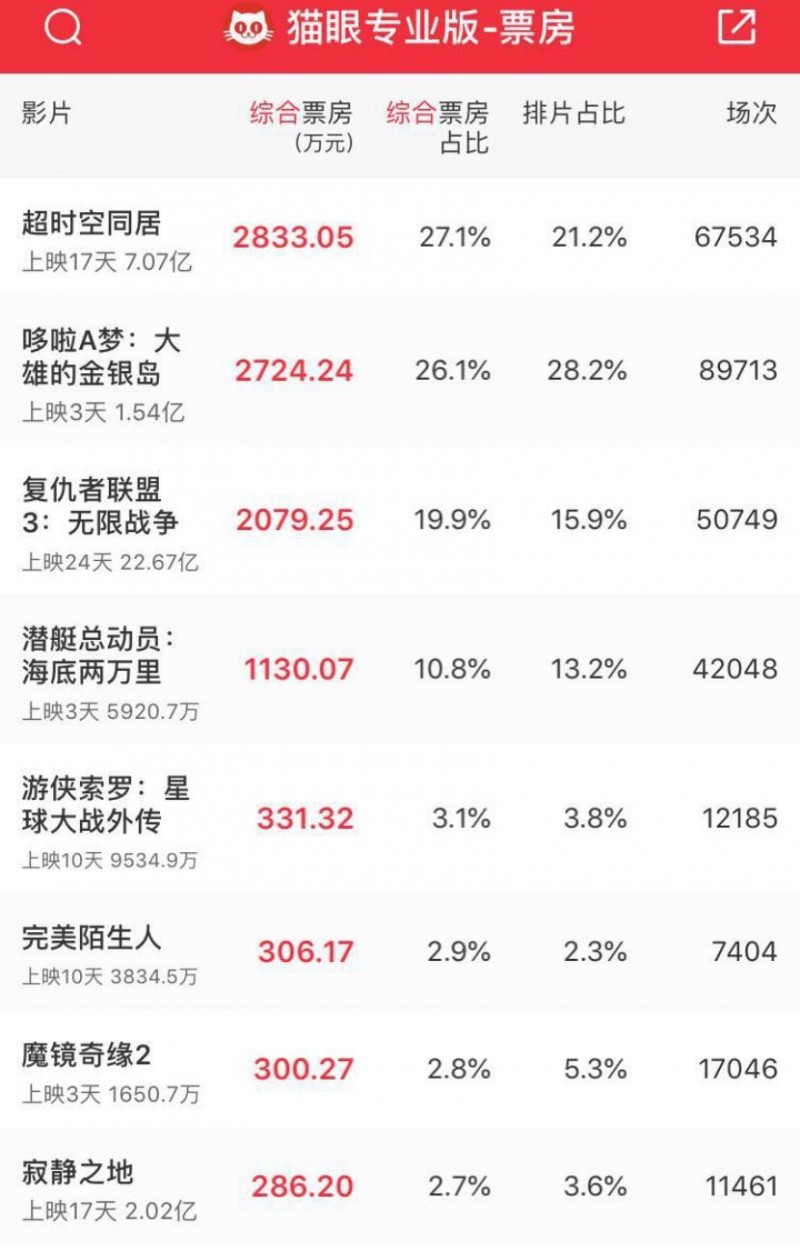Open the 魔镜奇缘2 box office row

click(x=400, y=1069)
